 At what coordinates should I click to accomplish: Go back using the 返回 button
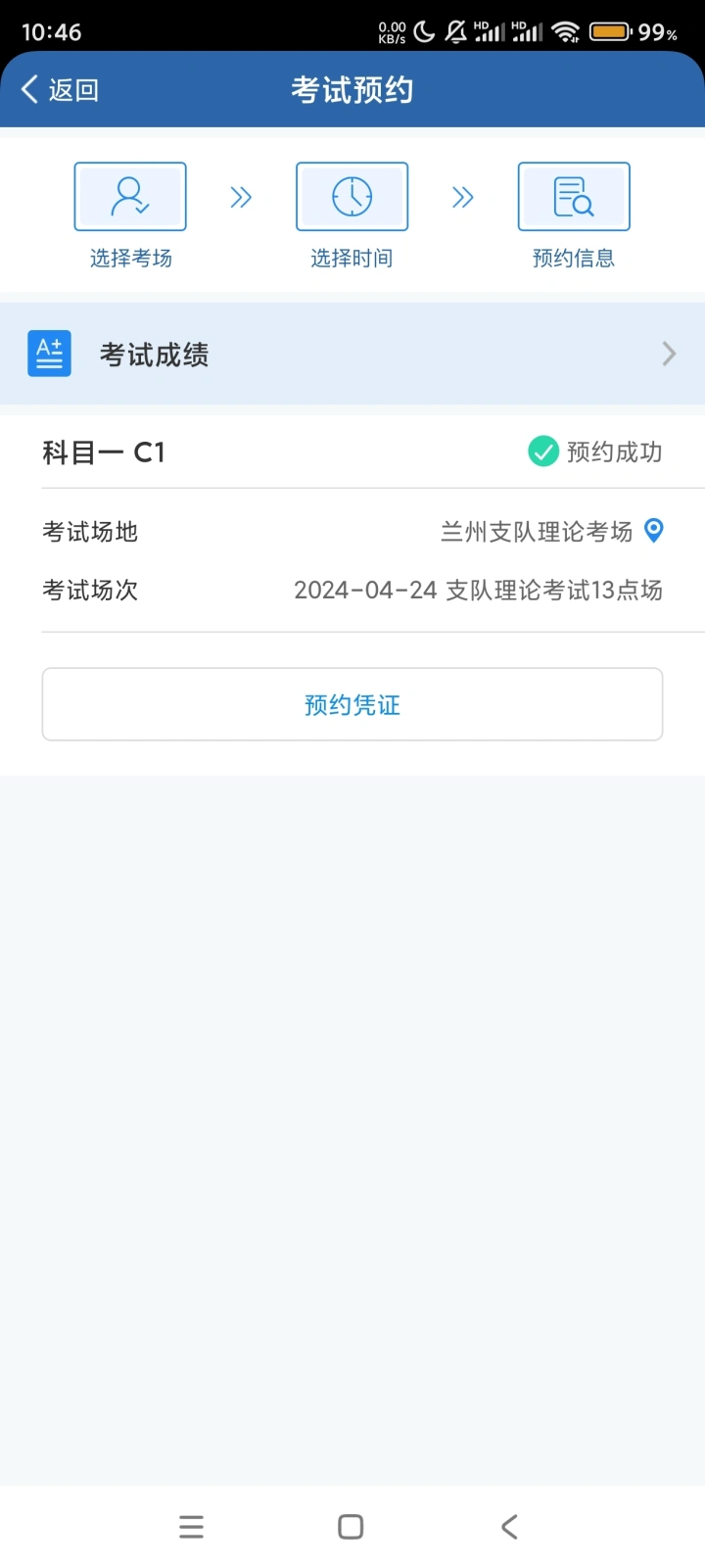pos(60,90)
